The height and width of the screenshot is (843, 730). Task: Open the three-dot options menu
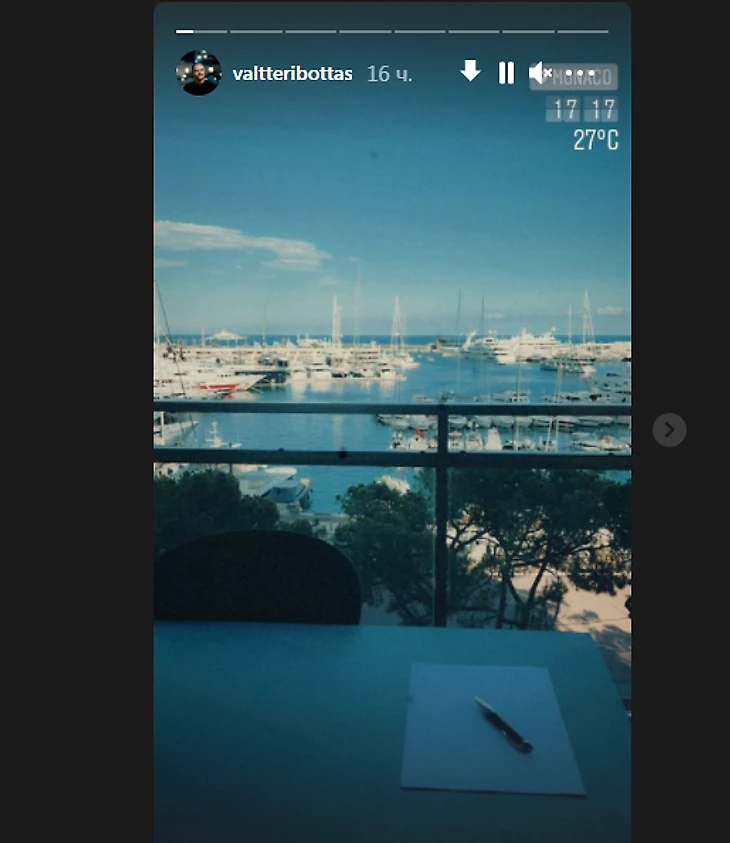[x=580, y=74]
